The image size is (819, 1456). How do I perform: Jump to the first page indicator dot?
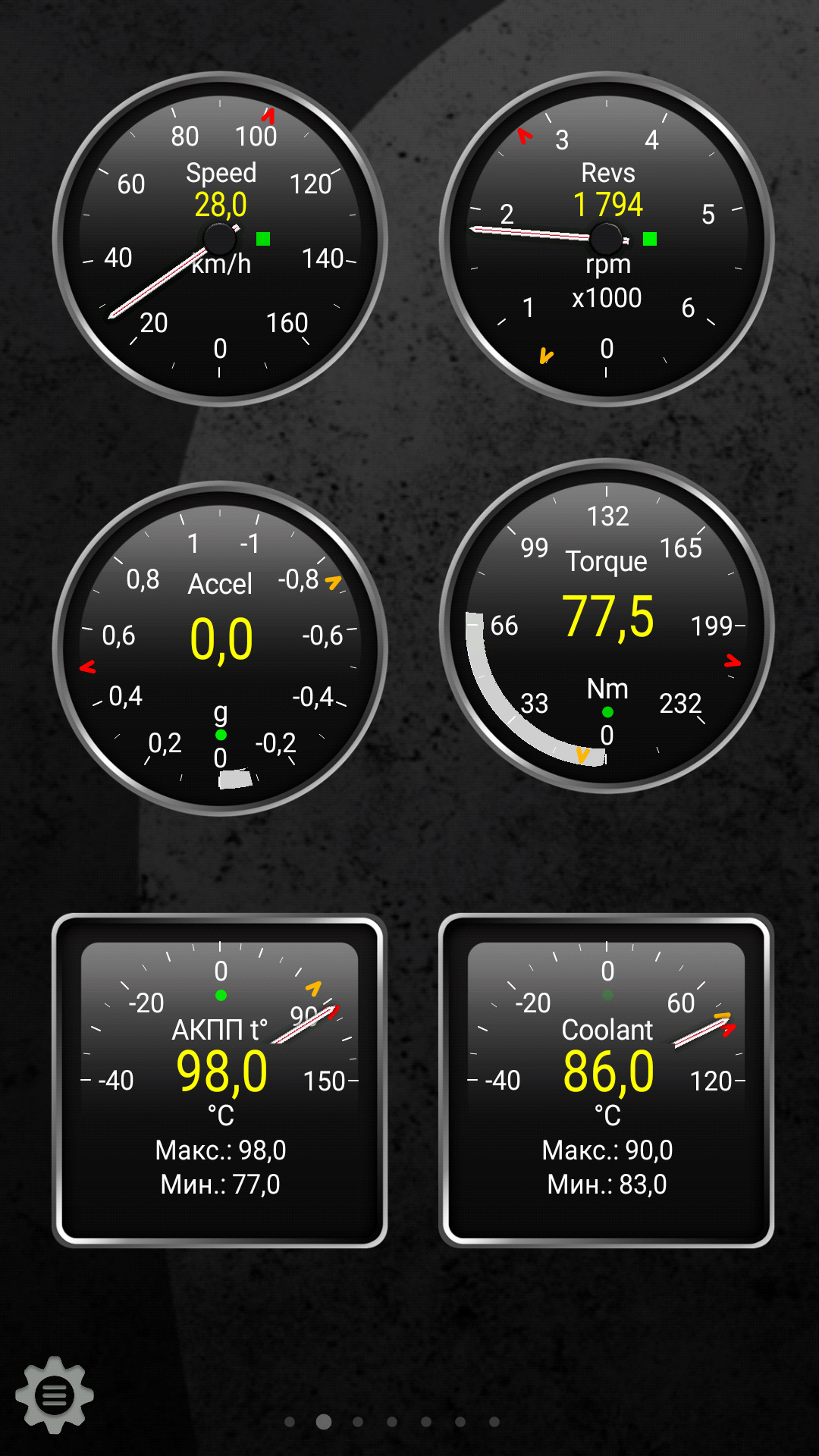pyautogui.click(x=289, y=1422)
